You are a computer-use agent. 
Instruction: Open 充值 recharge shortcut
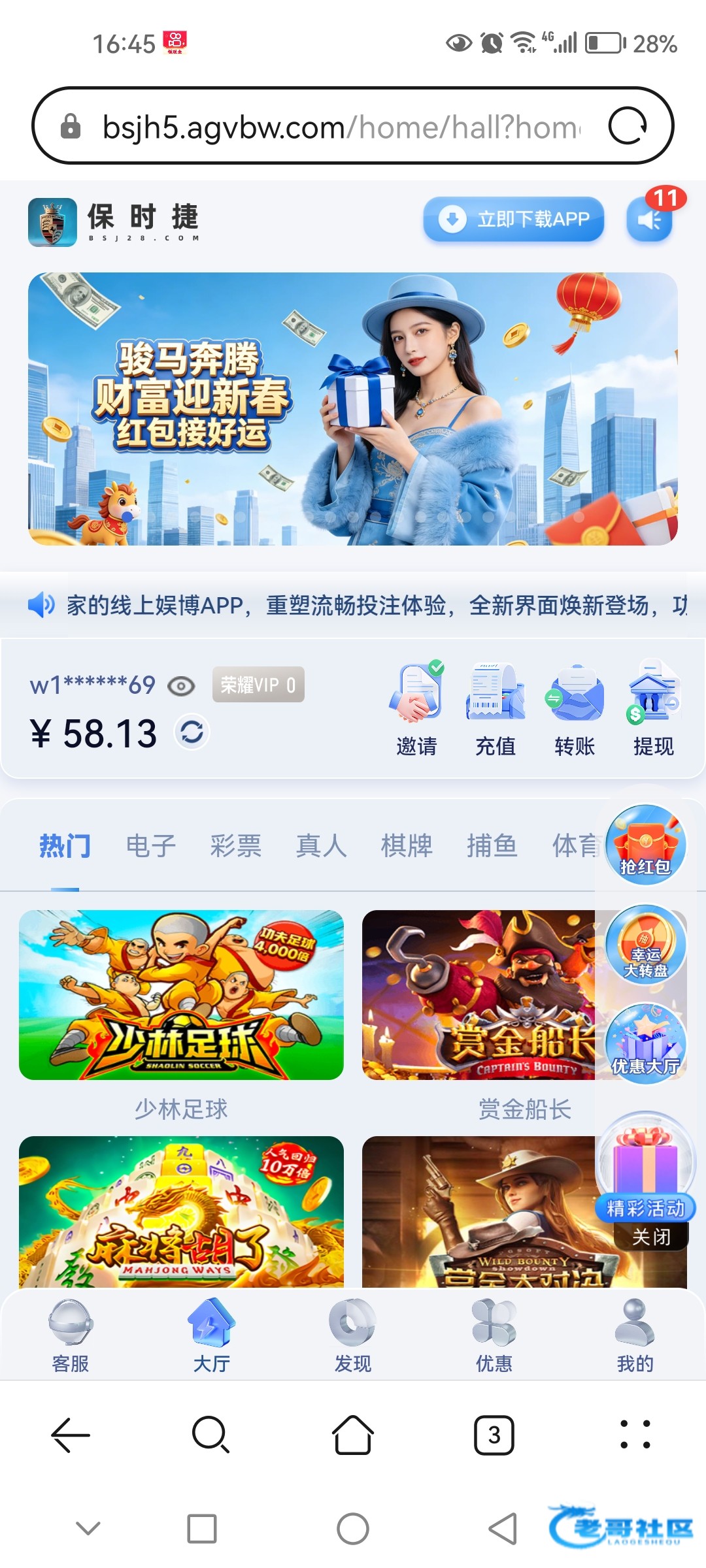pos(496,709)
